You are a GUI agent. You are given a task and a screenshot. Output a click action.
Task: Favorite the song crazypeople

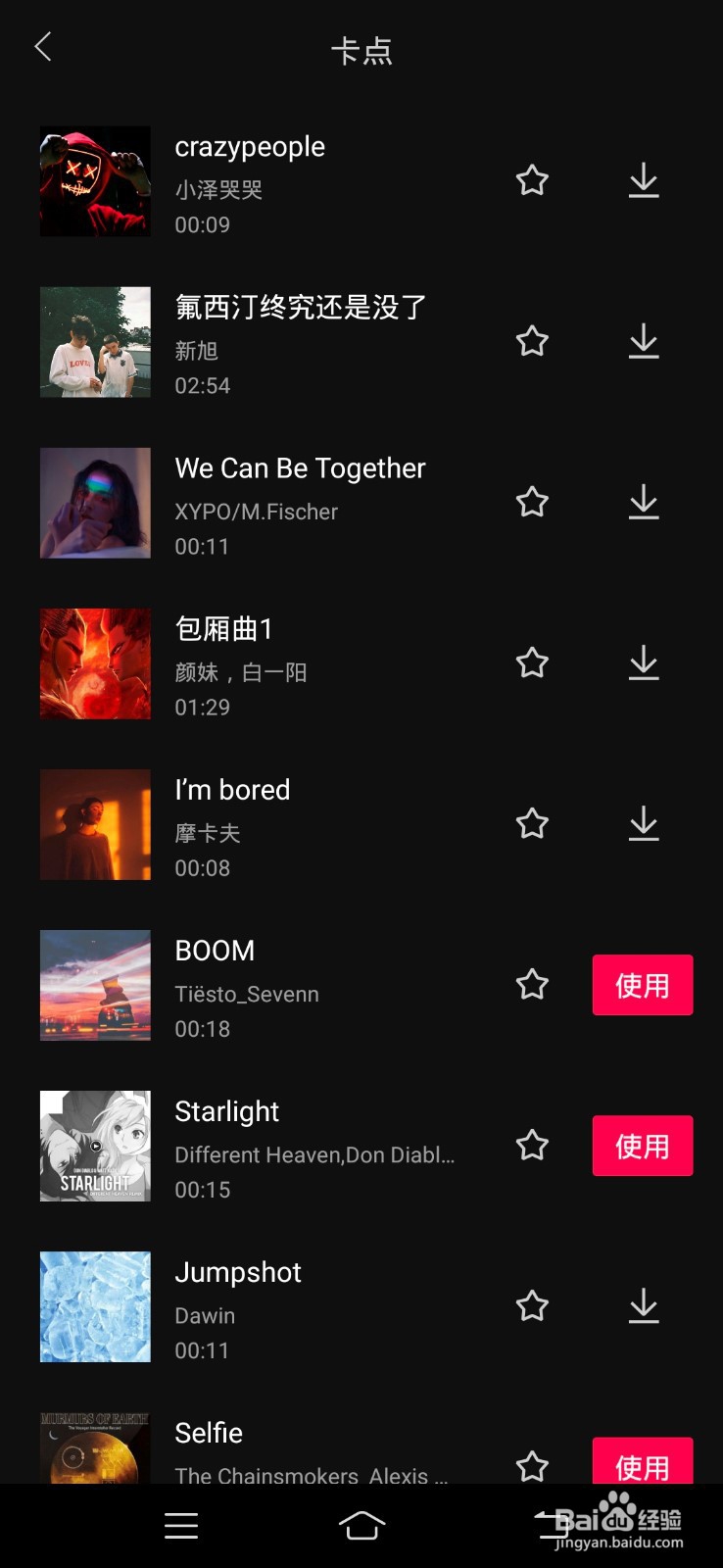click(532, 180)
